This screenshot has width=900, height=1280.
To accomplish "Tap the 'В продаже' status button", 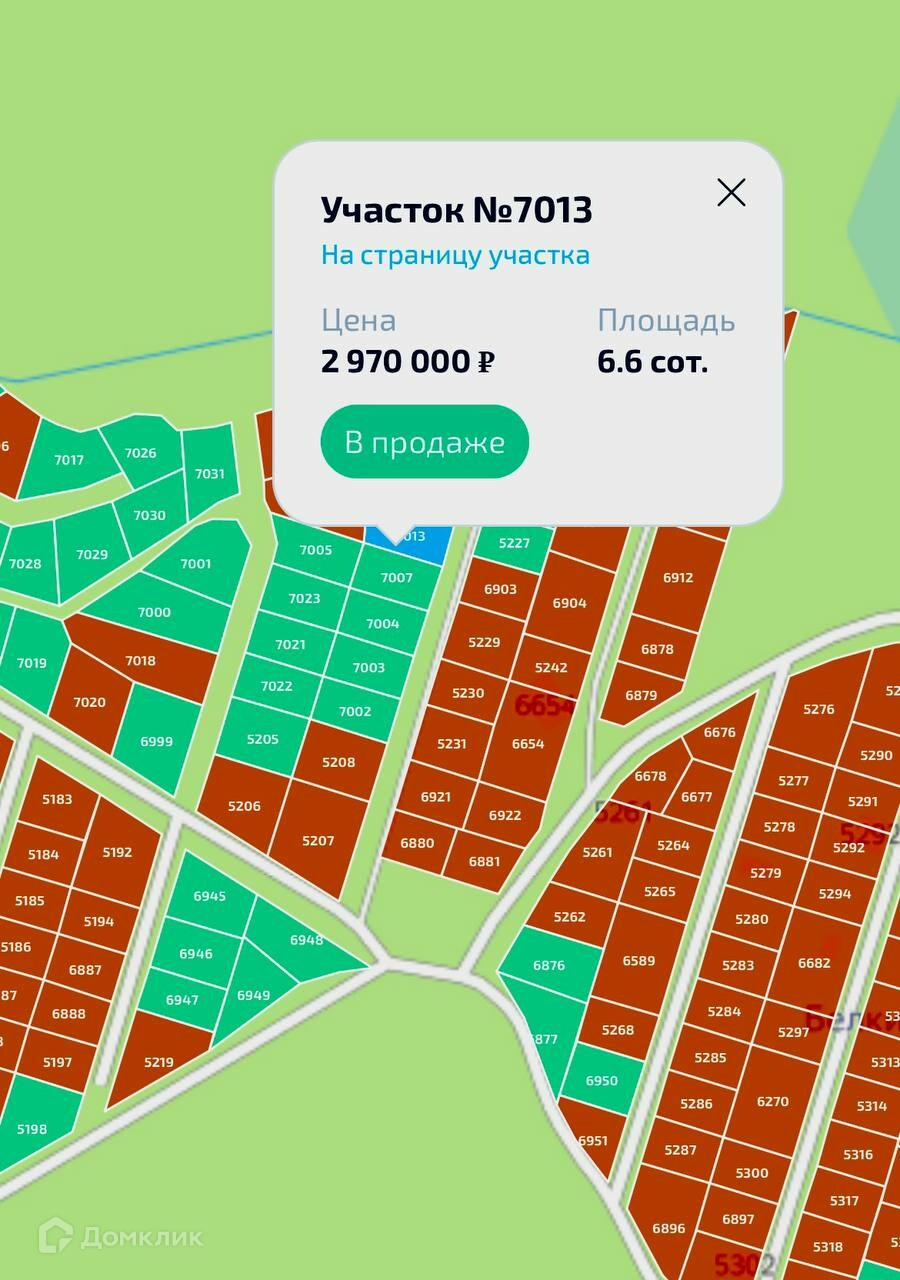I will point(425,442).
